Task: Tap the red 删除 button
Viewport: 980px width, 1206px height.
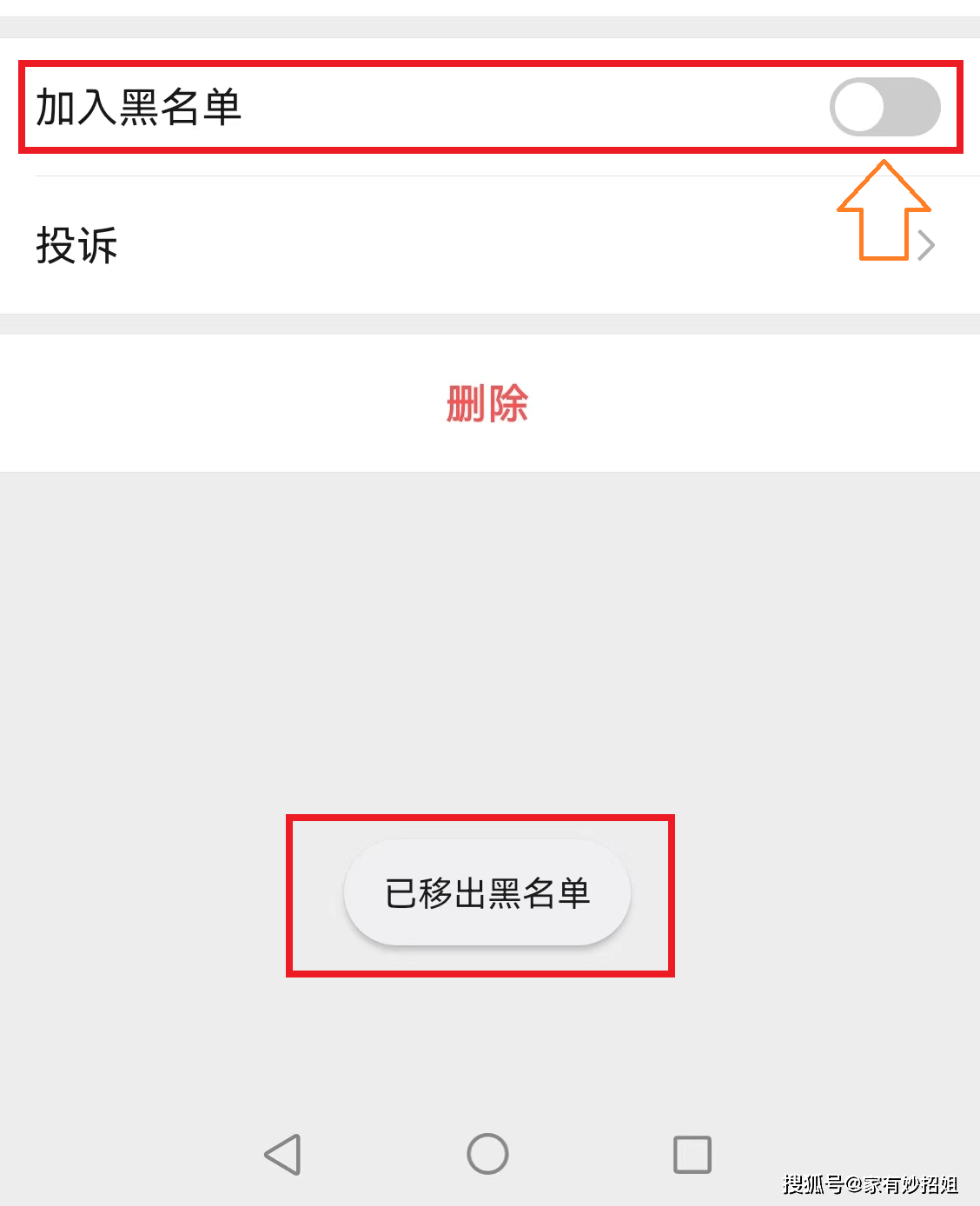Action: 487,404
